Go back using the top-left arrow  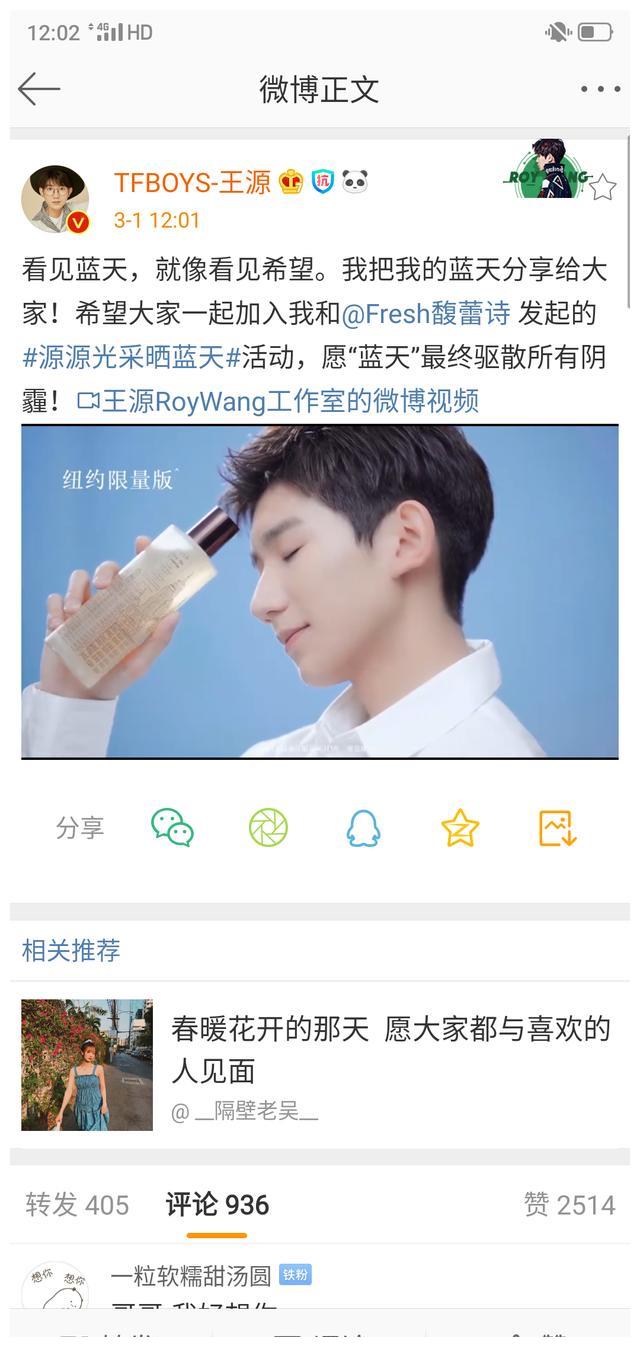pos(40,89)
